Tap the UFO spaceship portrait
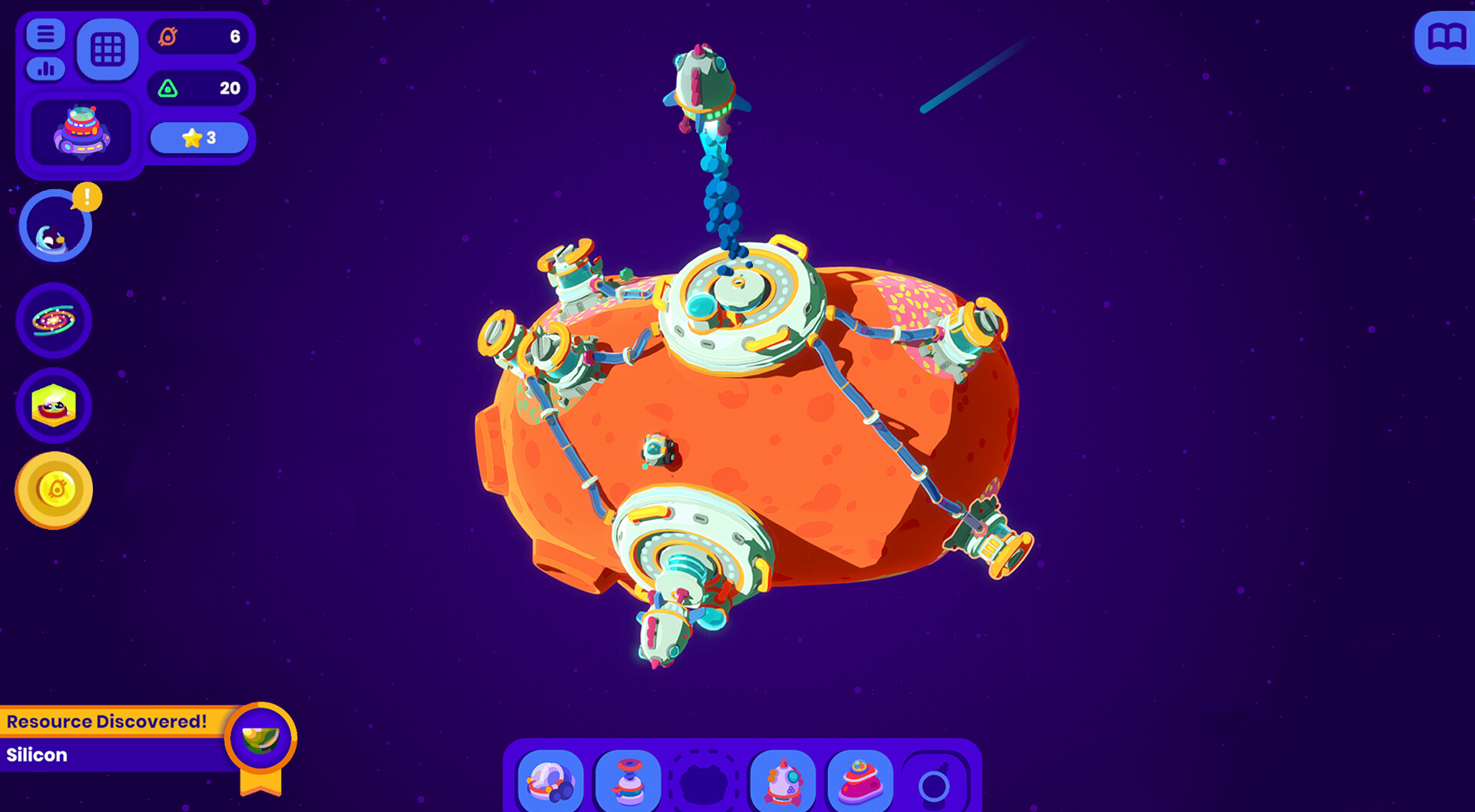 coord(81,132)
